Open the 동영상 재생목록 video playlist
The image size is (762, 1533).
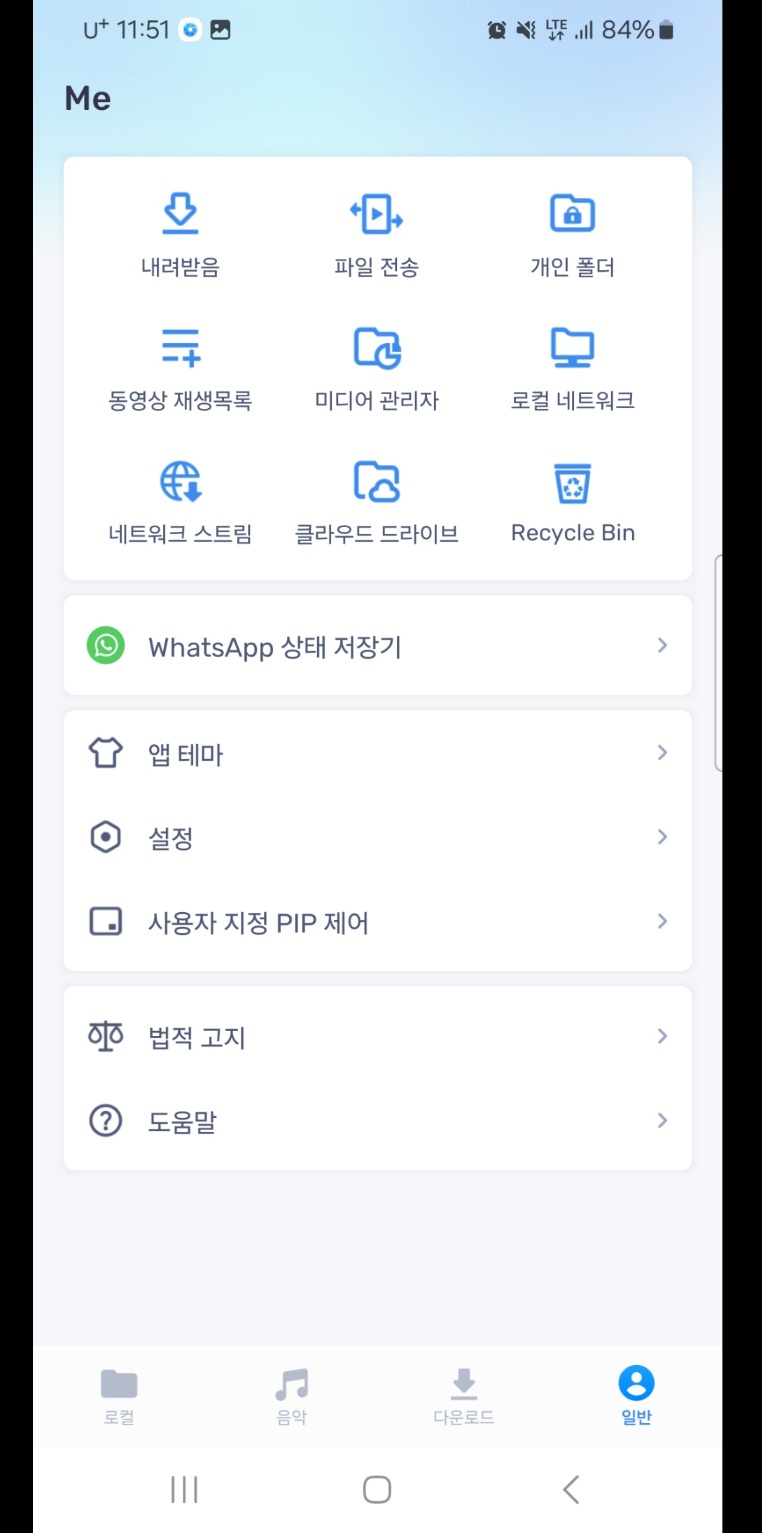click(178, 365)
